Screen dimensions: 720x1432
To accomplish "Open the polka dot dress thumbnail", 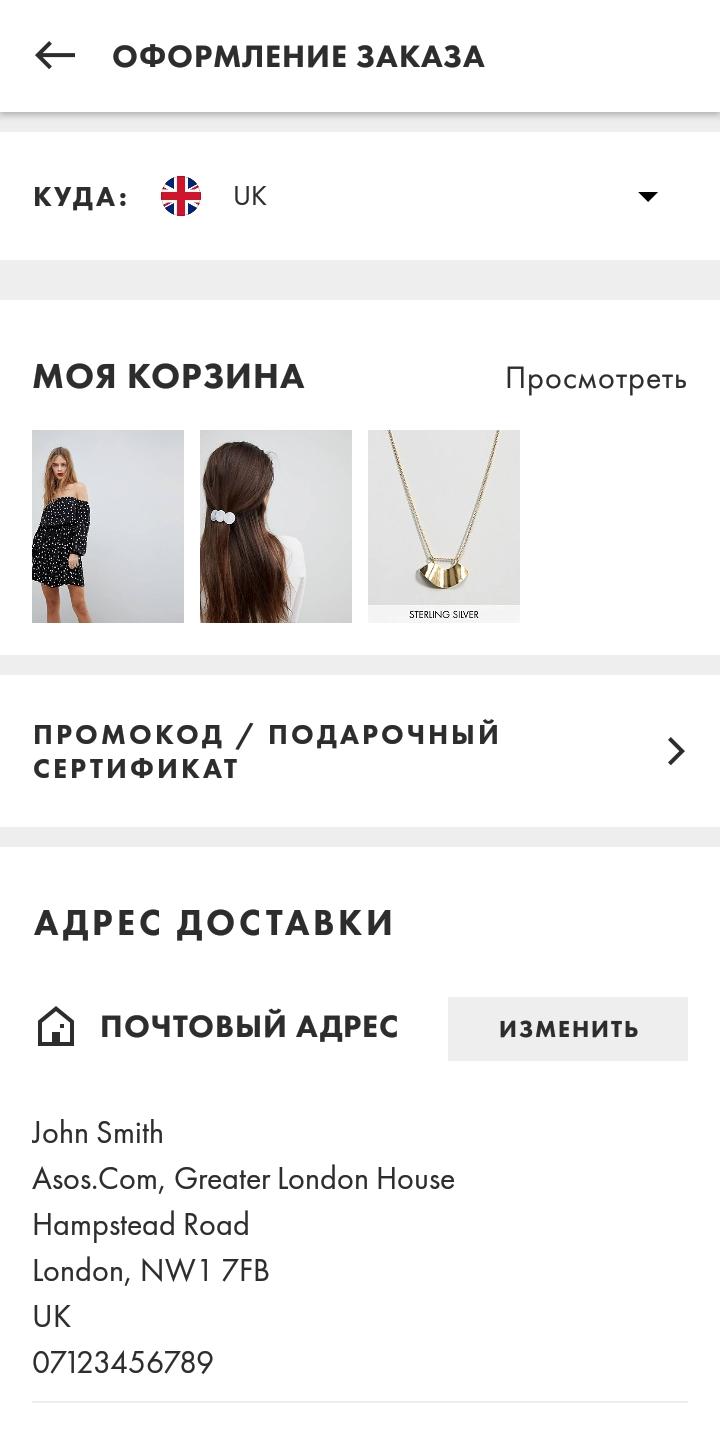I will point(108,526).
